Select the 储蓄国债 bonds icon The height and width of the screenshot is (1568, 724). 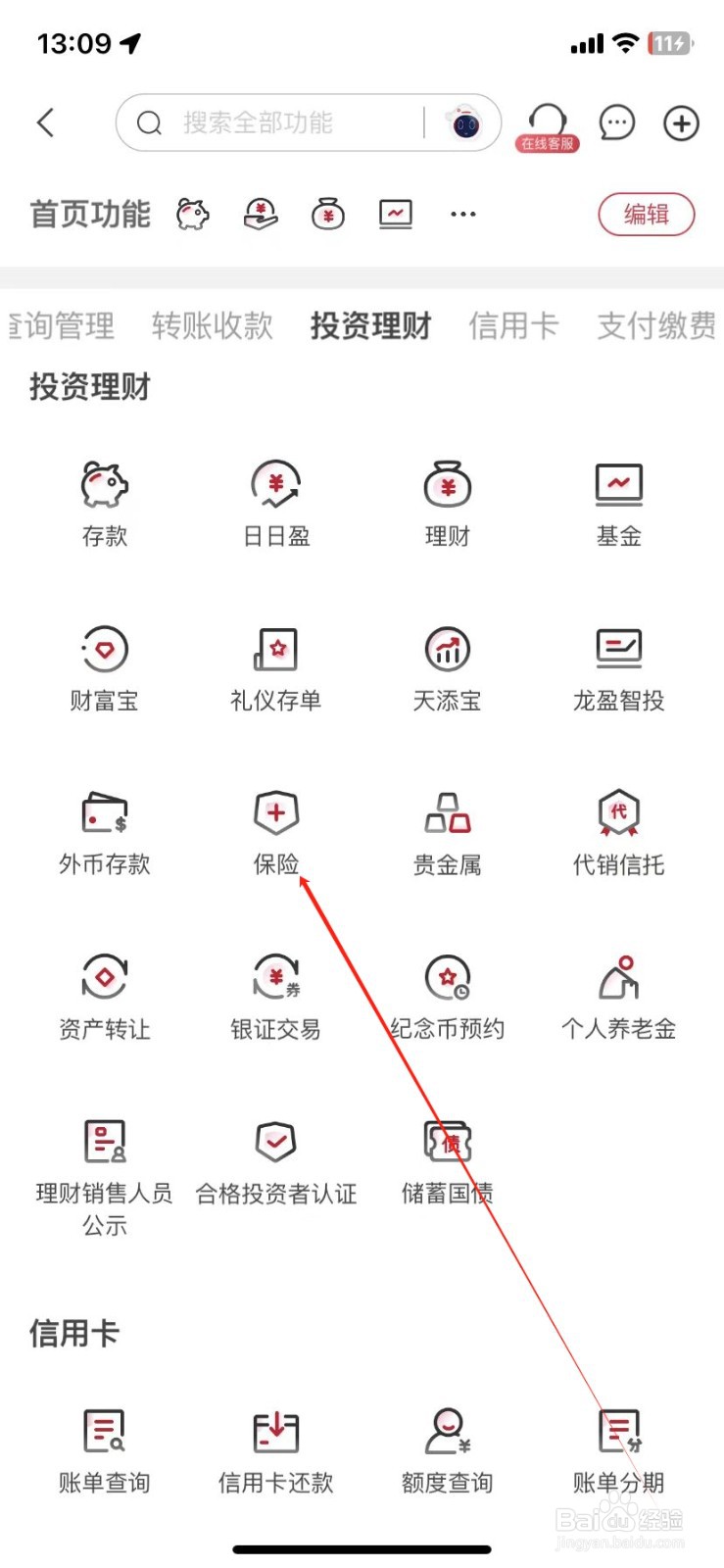coord(447,1156)
